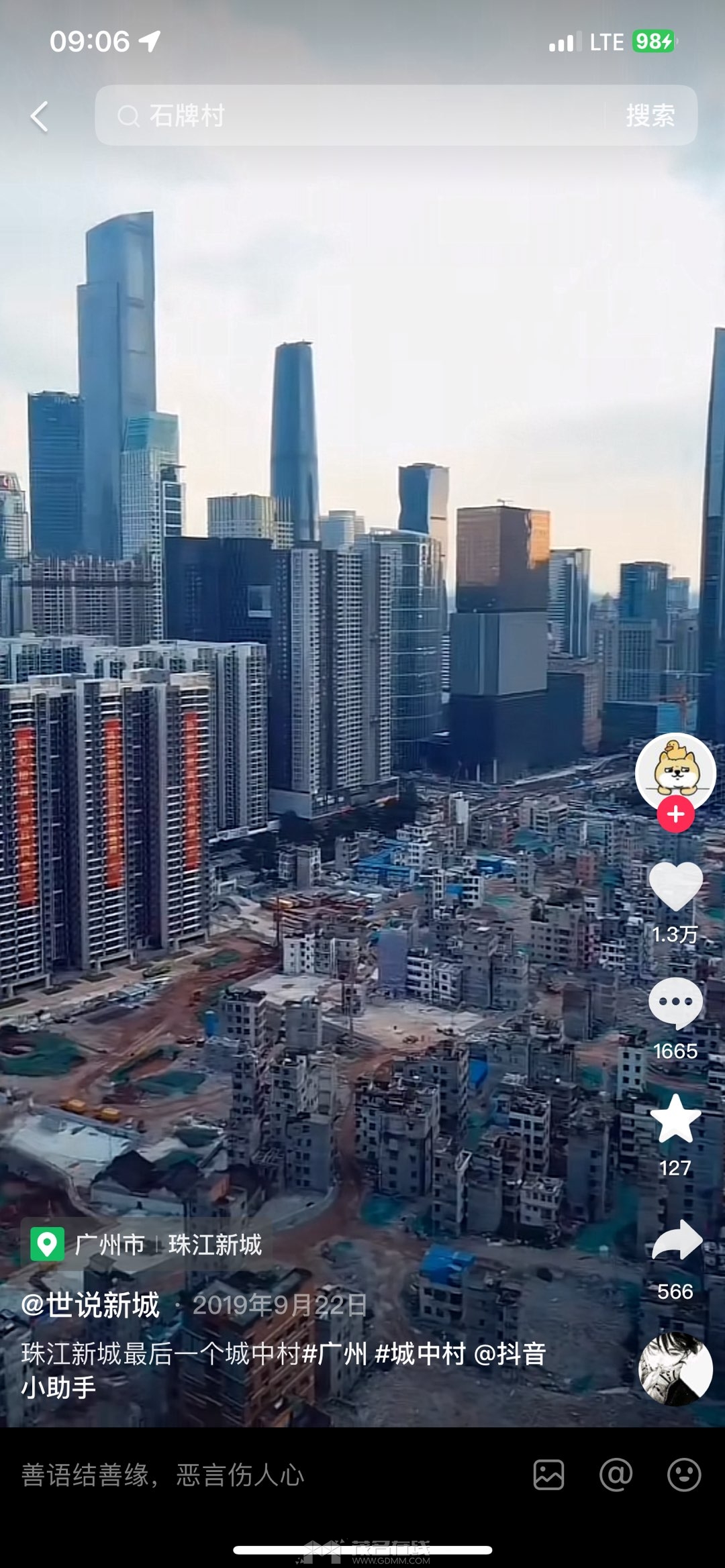
Task: Open the creator's avatar profile
Action: 675,772
